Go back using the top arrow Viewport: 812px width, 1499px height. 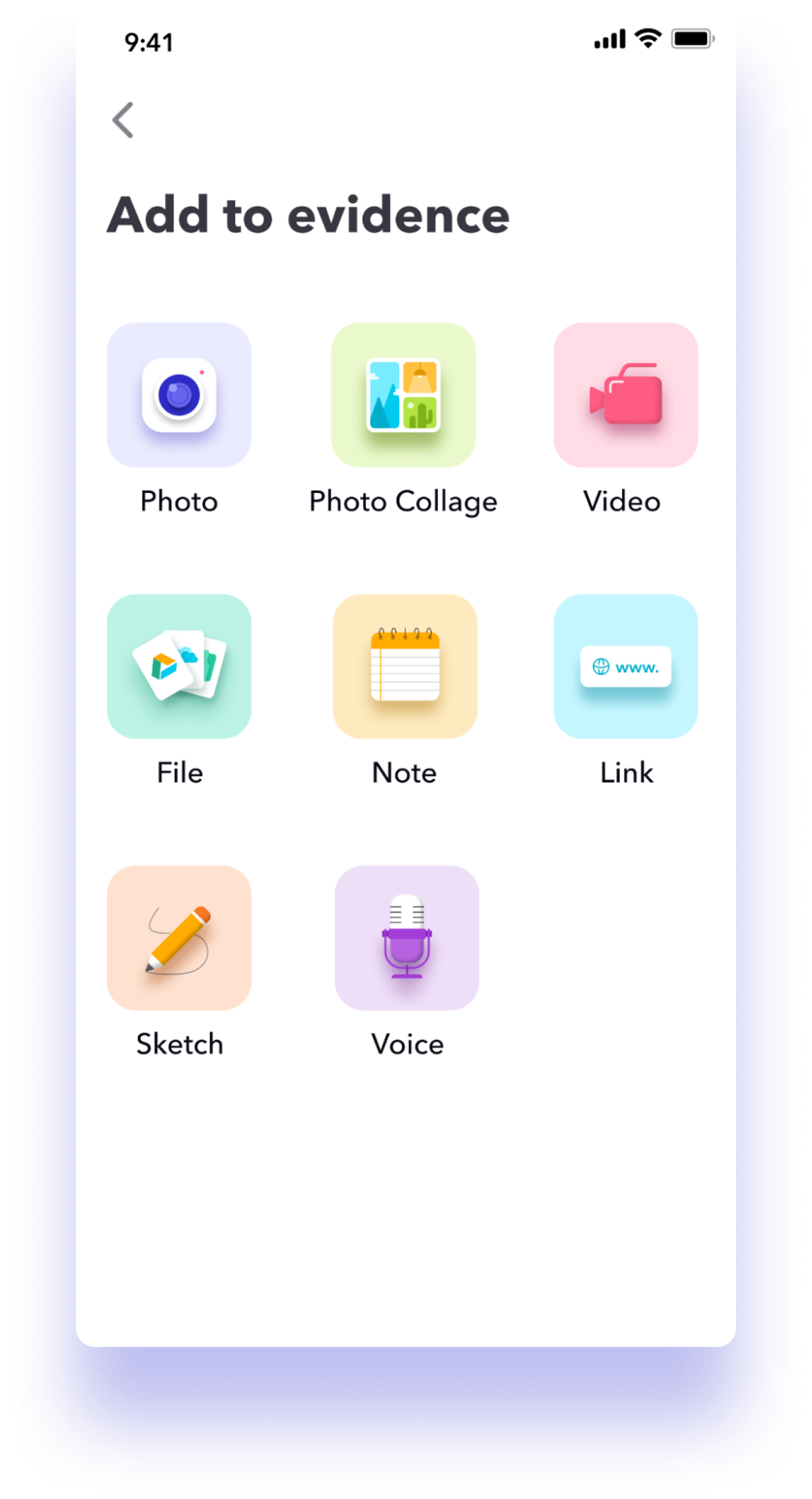tap(123, 120)
